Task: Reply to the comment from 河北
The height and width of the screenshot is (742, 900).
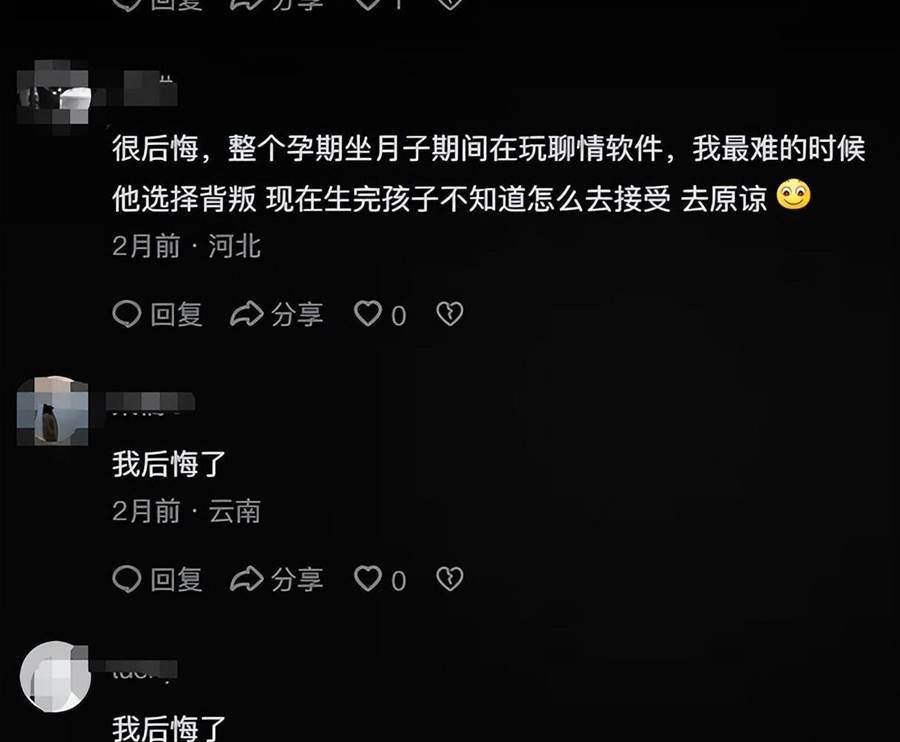Action: click(x=157, y=315)
